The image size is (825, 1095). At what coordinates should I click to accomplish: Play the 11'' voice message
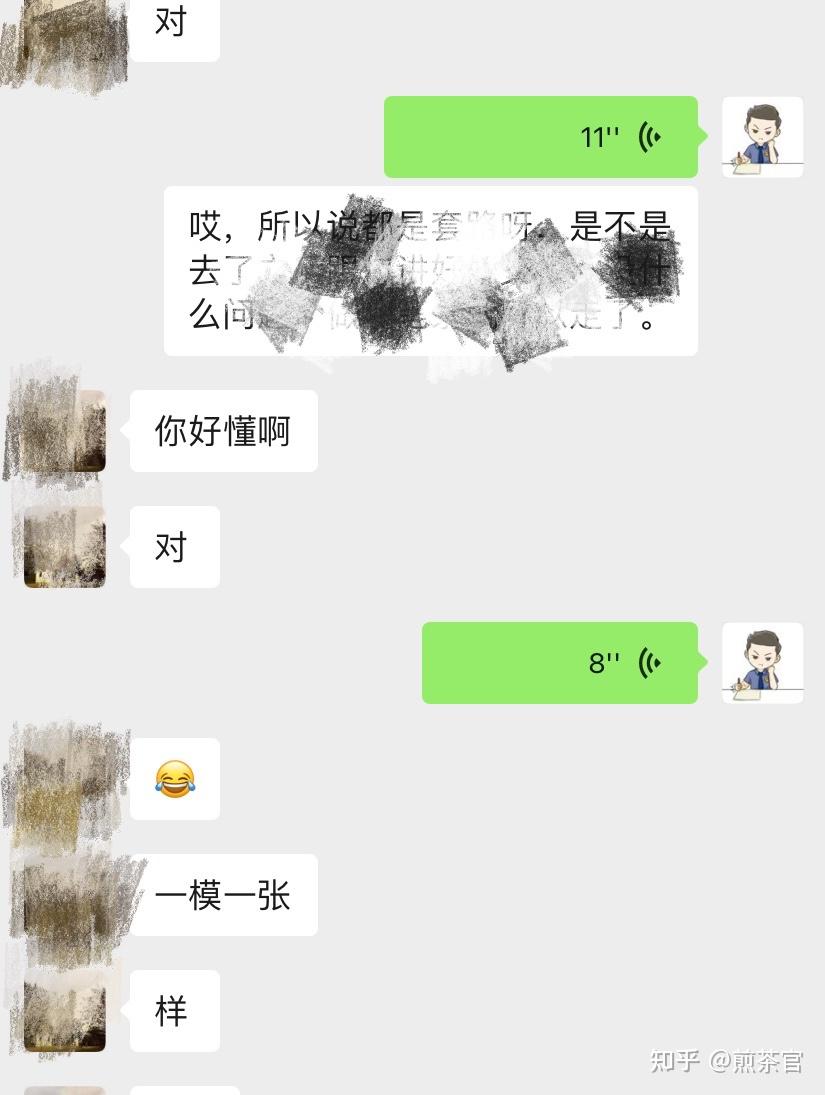point(541,137)
